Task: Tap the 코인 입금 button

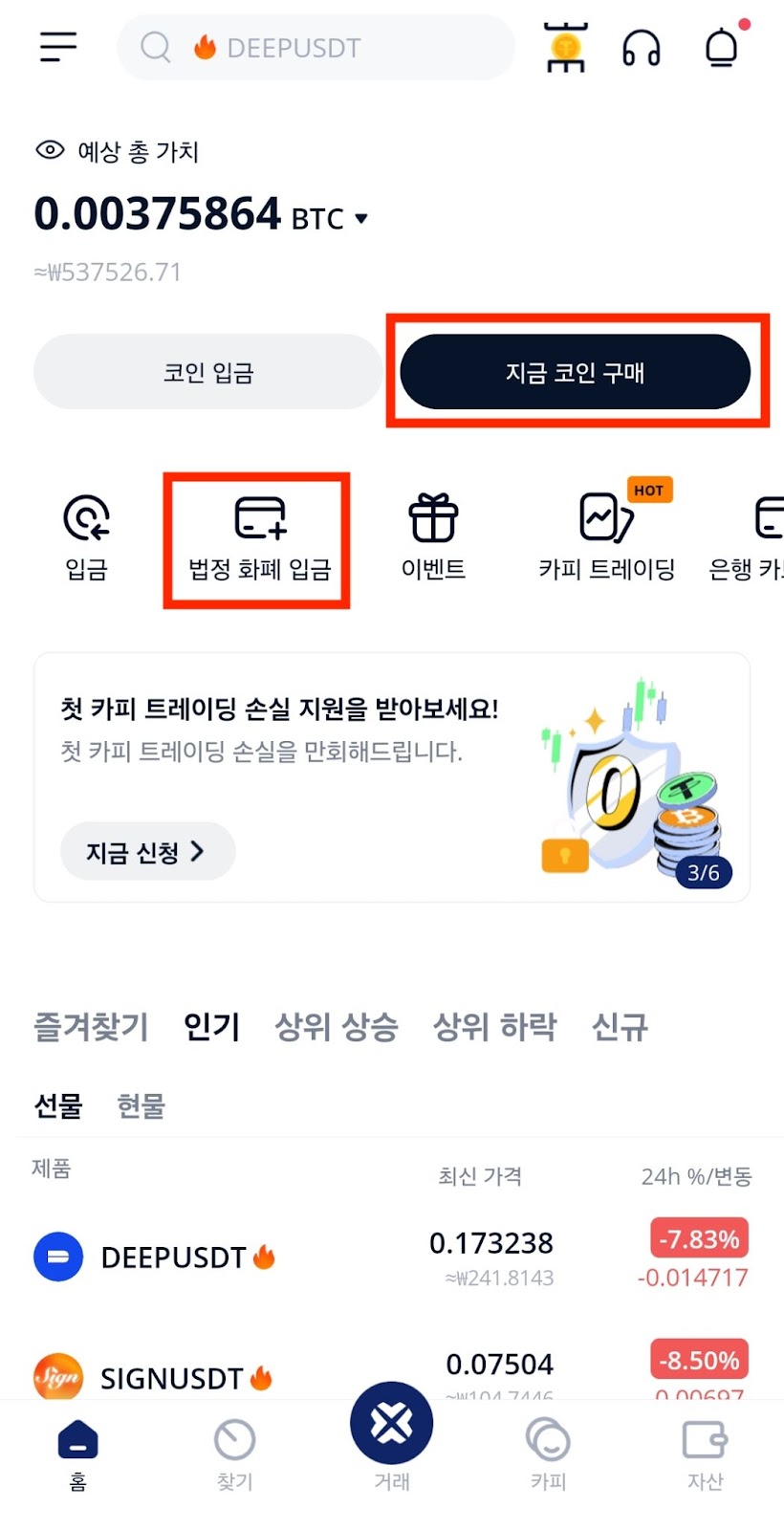Action: (208, 372)
